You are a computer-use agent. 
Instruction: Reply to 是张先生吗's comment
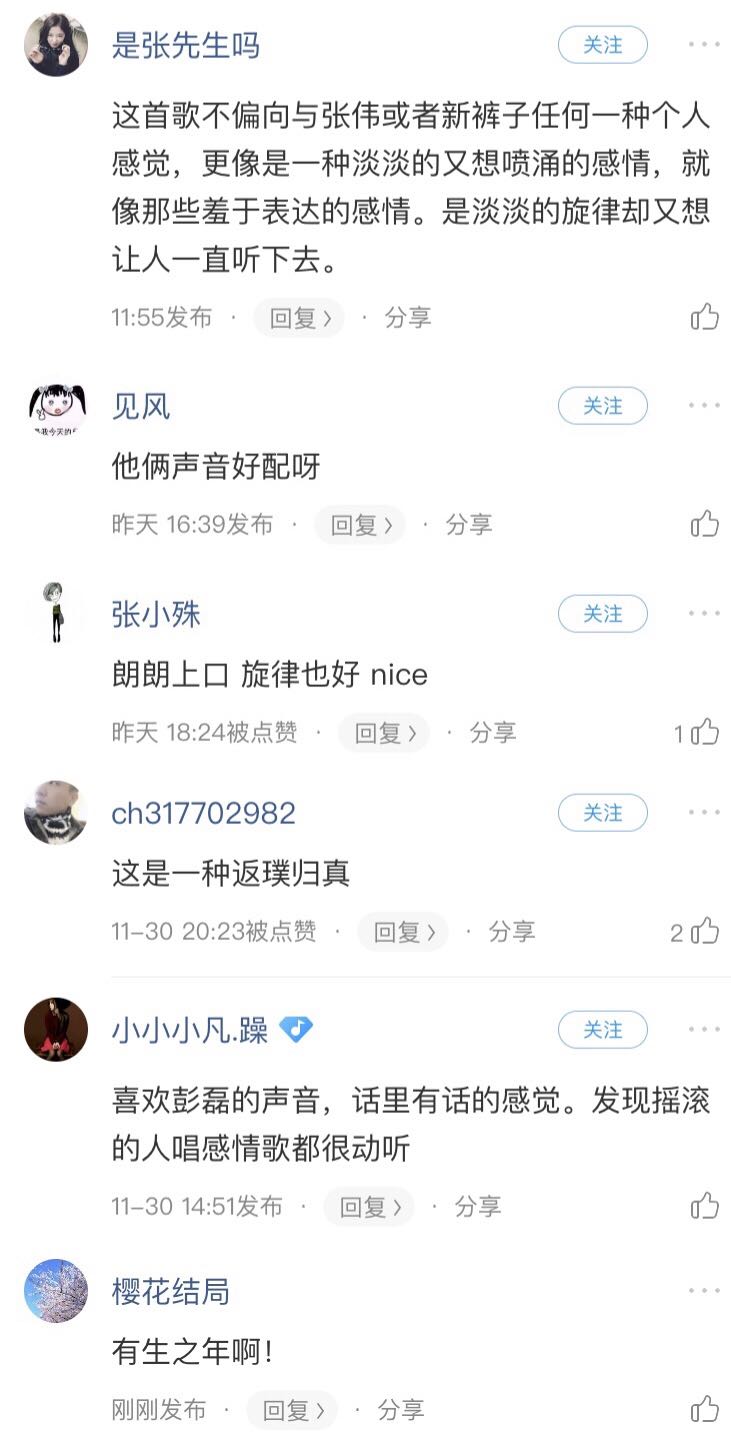pos(299,318)
